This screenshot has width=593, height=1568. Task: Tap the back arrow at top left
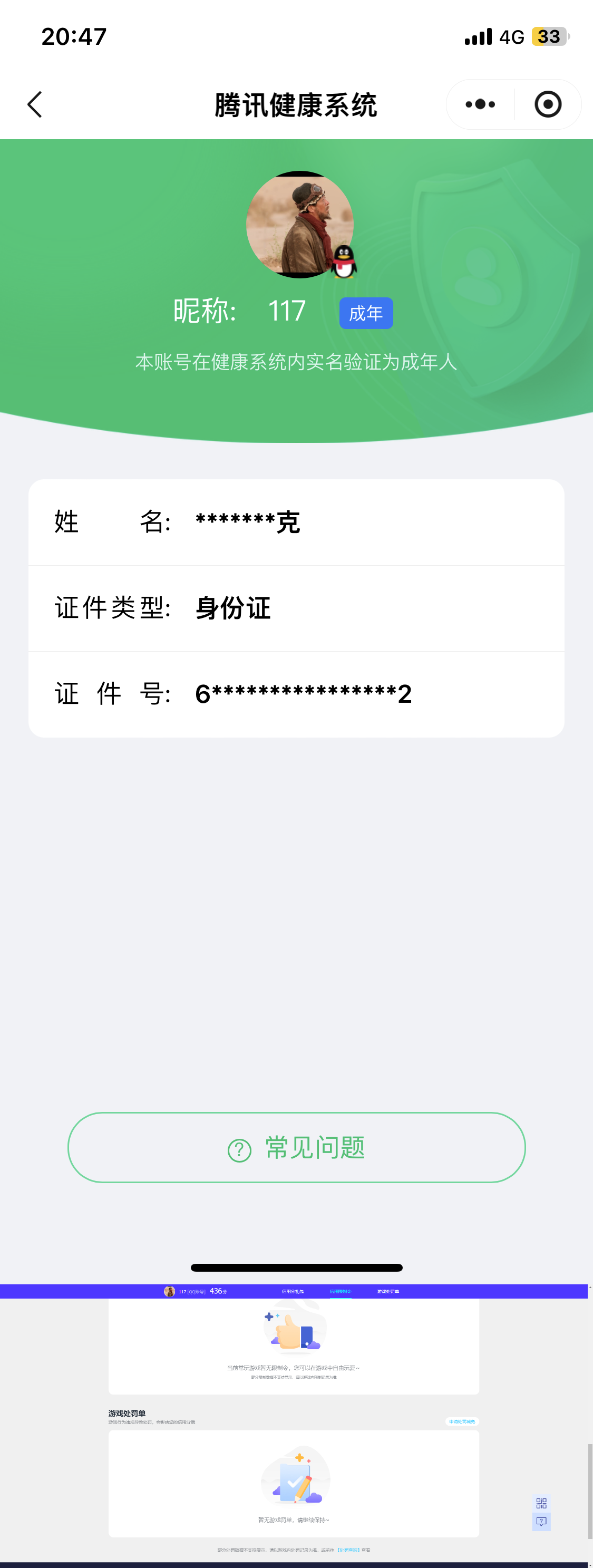point(35,103)
